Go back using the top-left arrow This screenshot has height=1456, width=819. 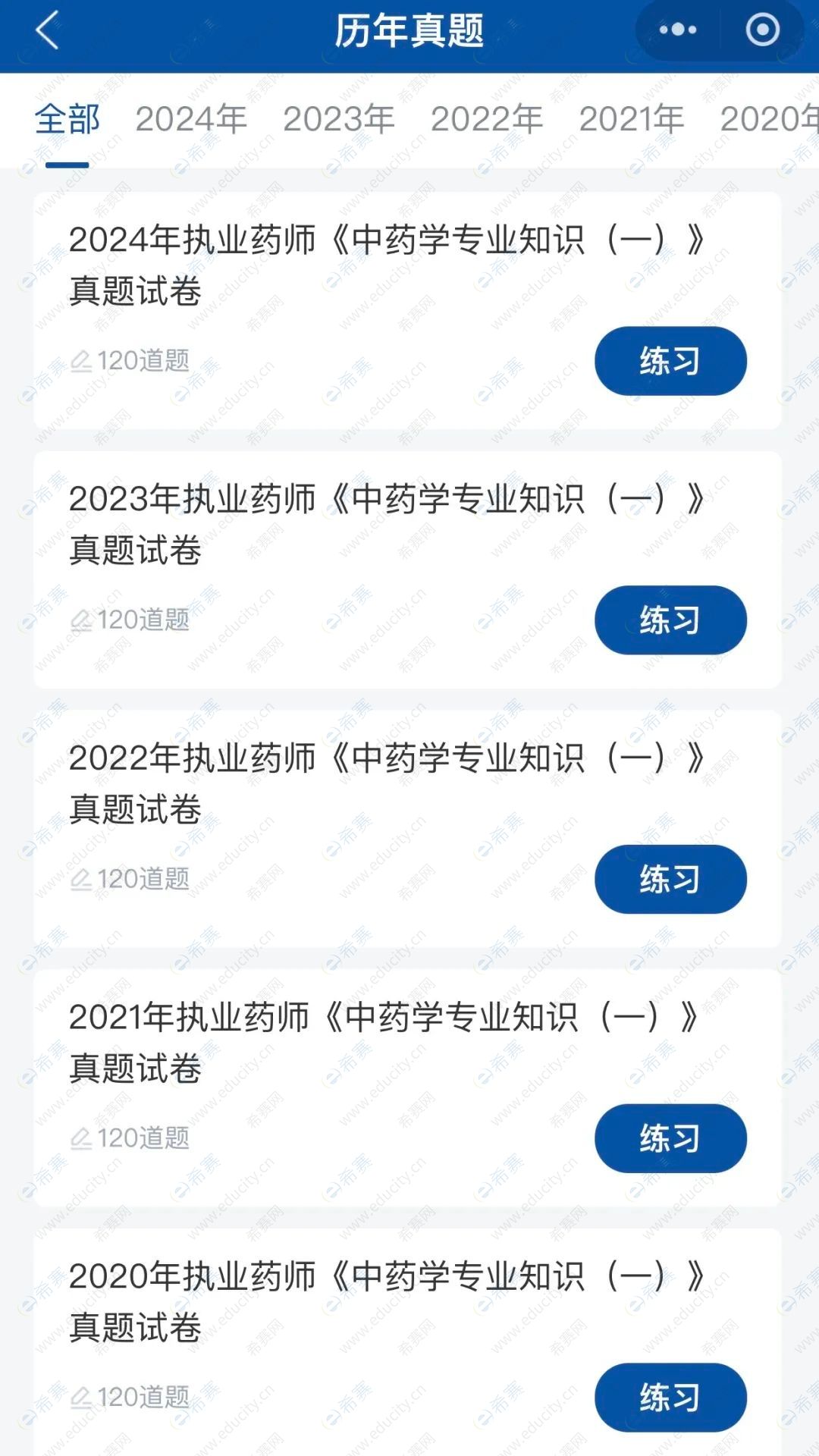[47, 31]
